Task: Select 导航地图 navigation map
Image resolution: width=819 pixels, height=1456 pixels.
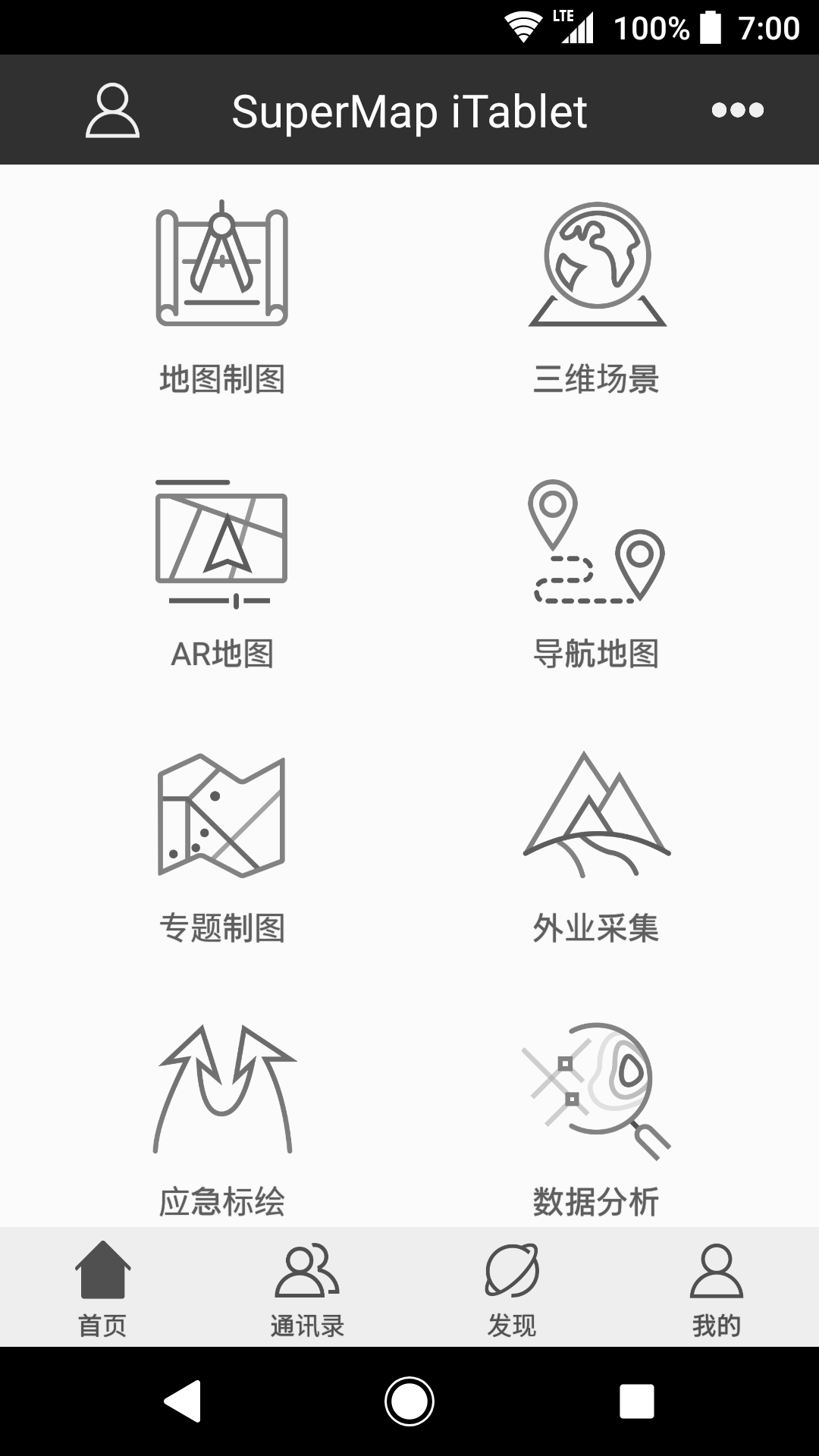Action: point(597,574)
